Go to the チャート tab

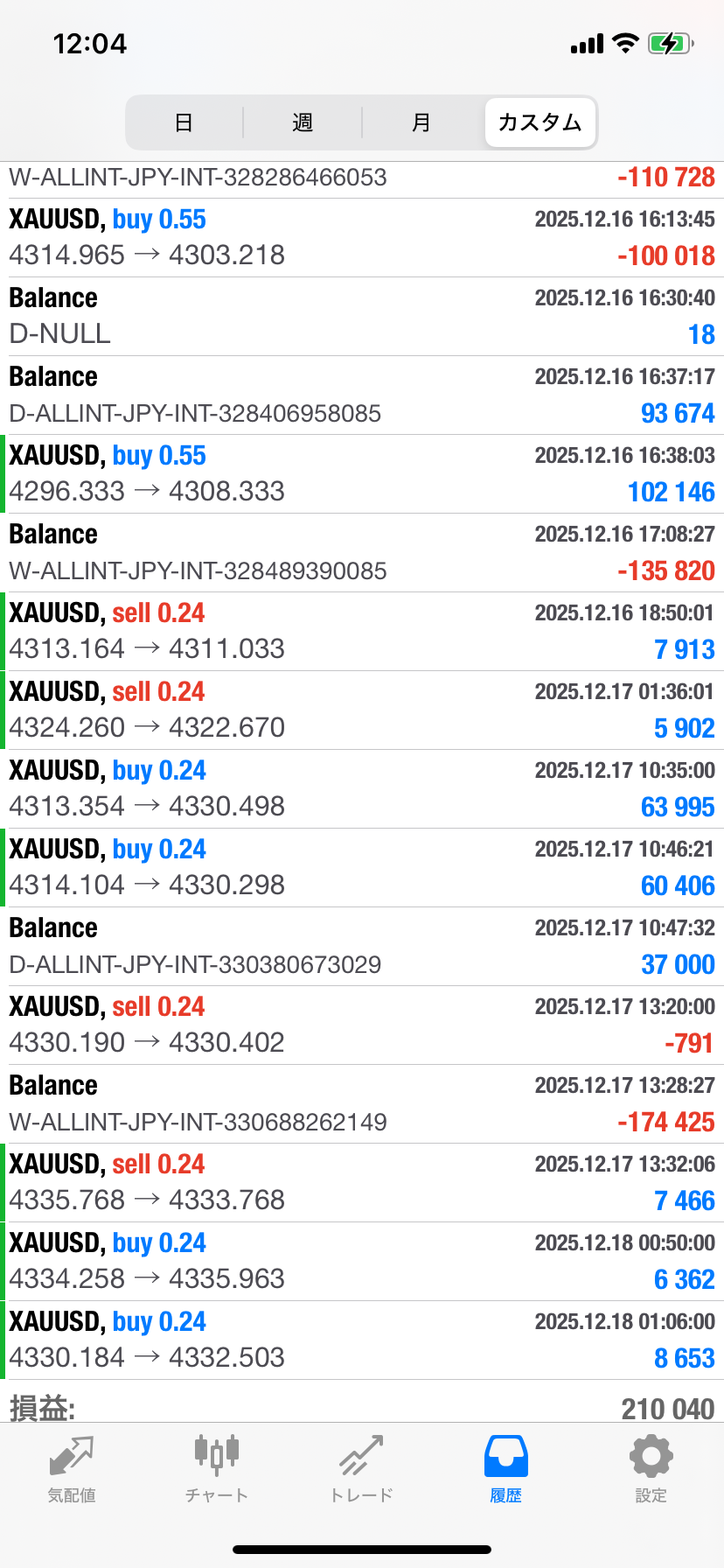click(217, 1470)
